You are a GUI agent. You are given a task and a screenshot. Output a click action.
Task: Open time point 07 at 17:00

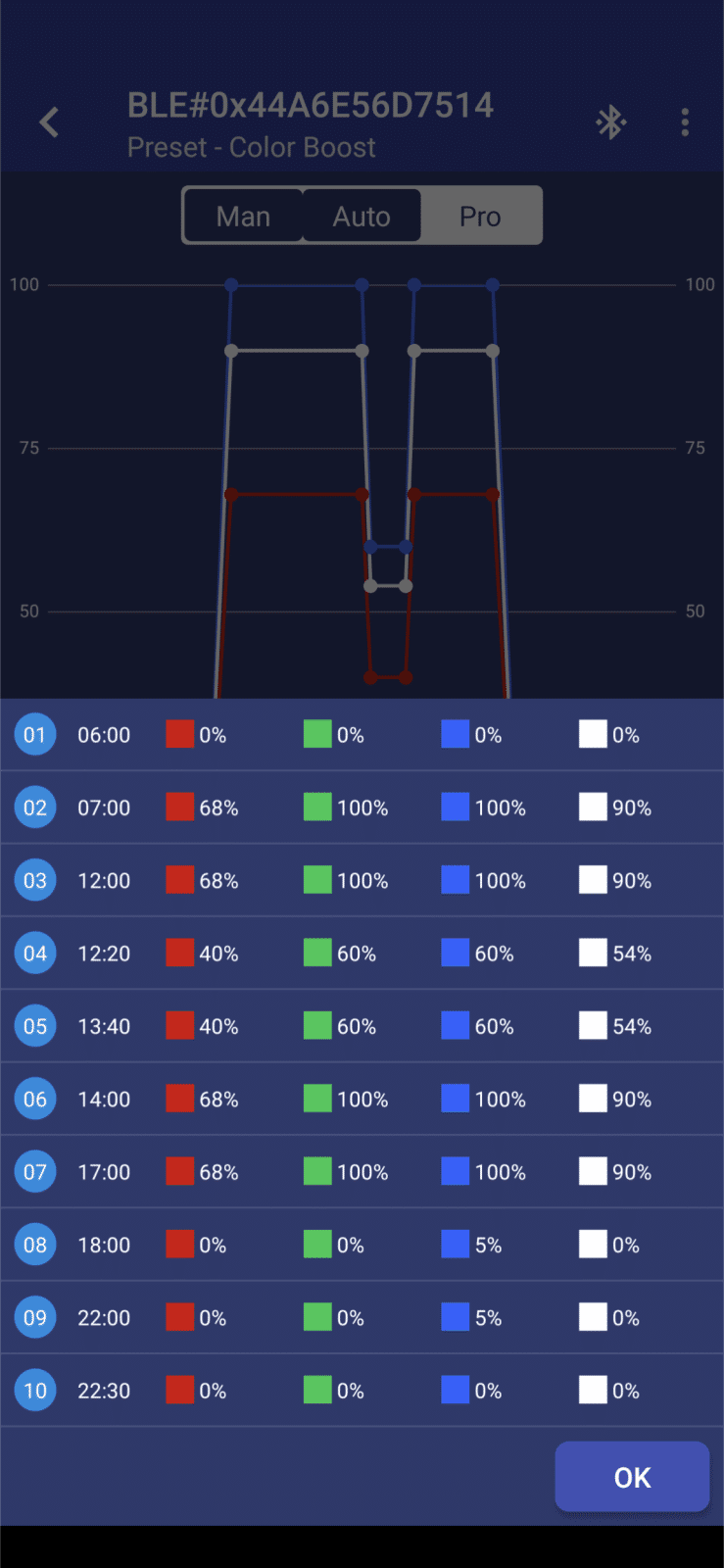(x=35, y=1172)
